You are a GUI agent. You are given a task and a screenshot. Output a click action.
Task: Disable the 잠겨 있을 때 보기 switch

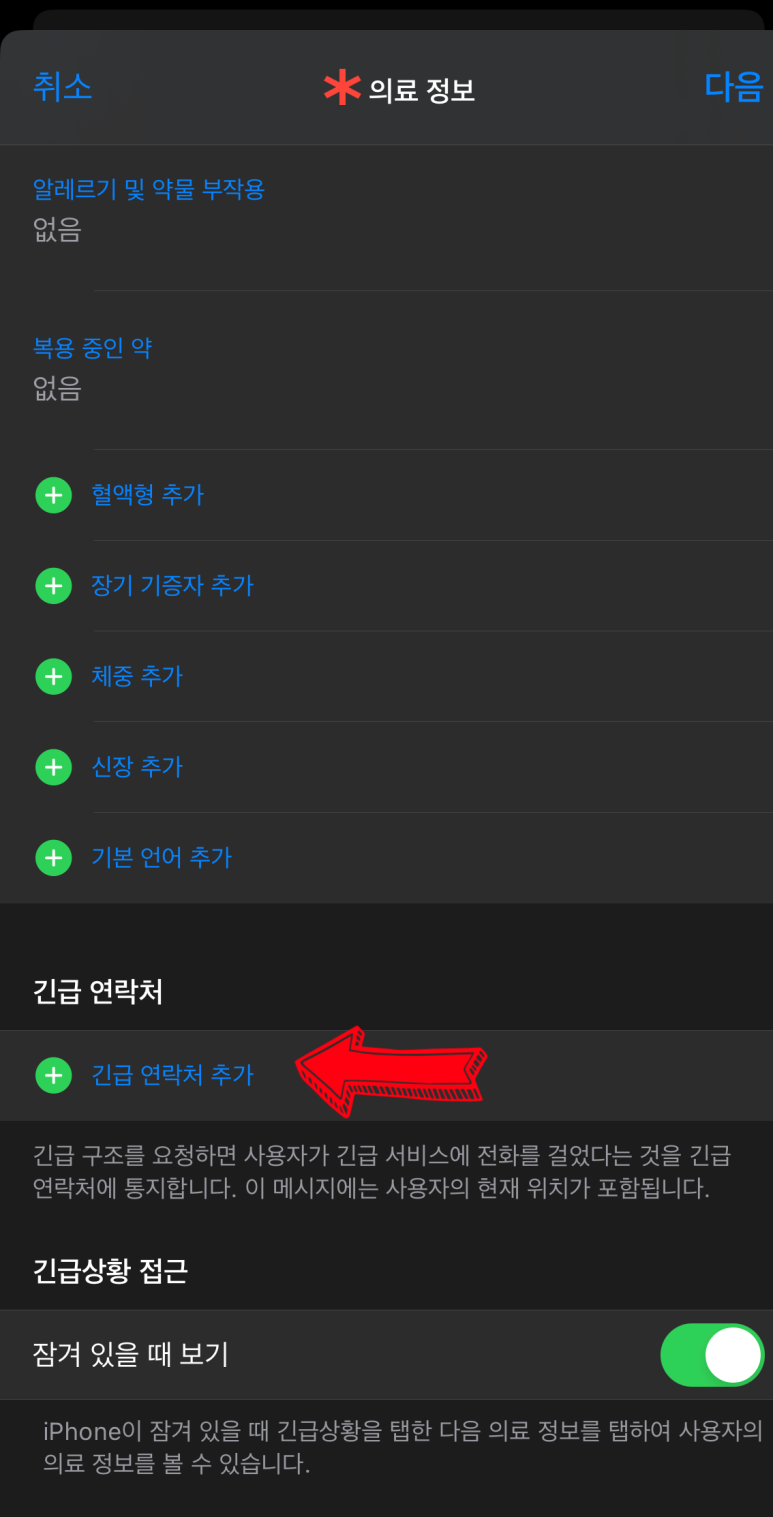711,1355
